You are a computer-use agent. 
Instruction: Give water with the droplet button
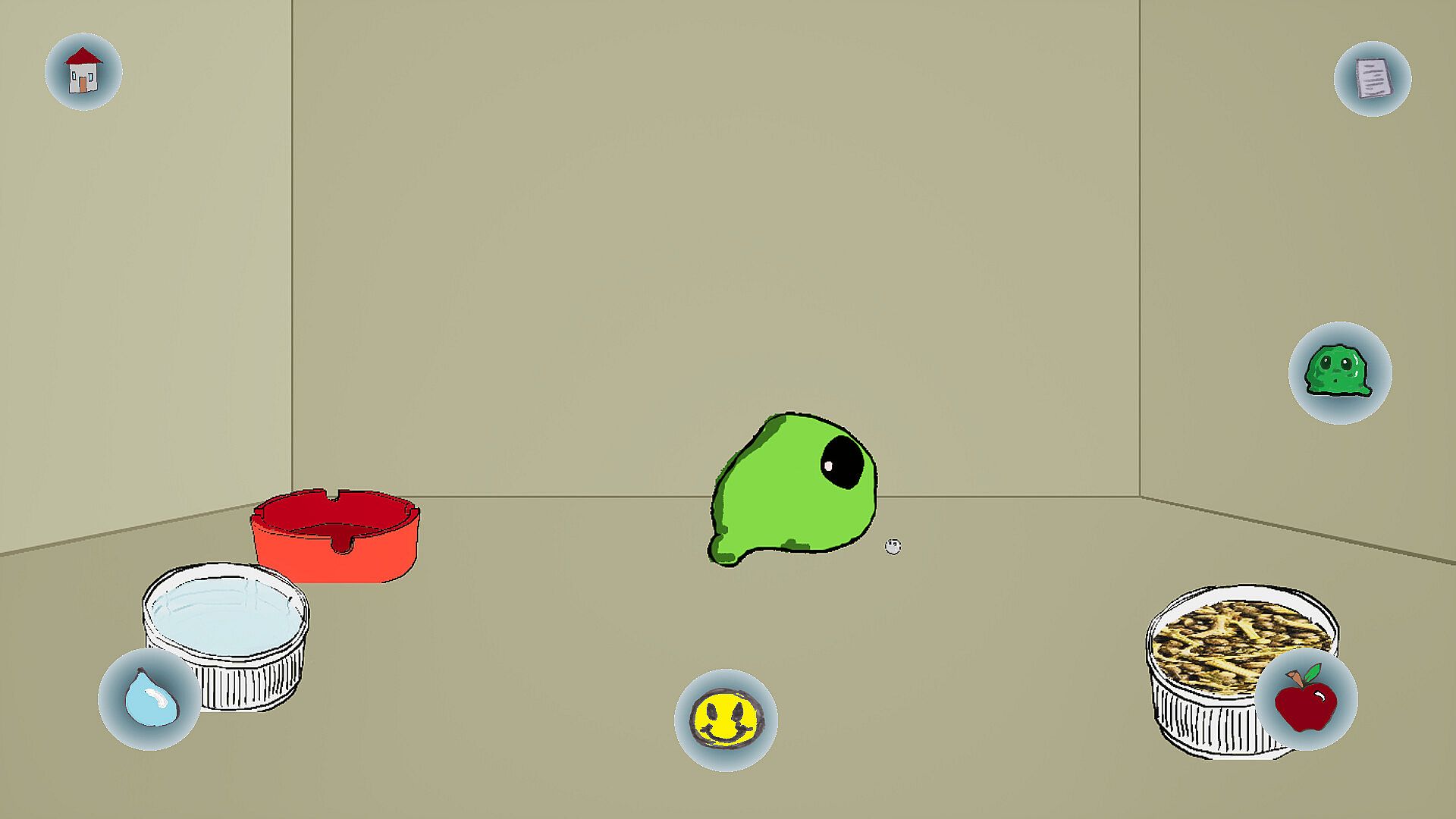click(x=149, y=699)
